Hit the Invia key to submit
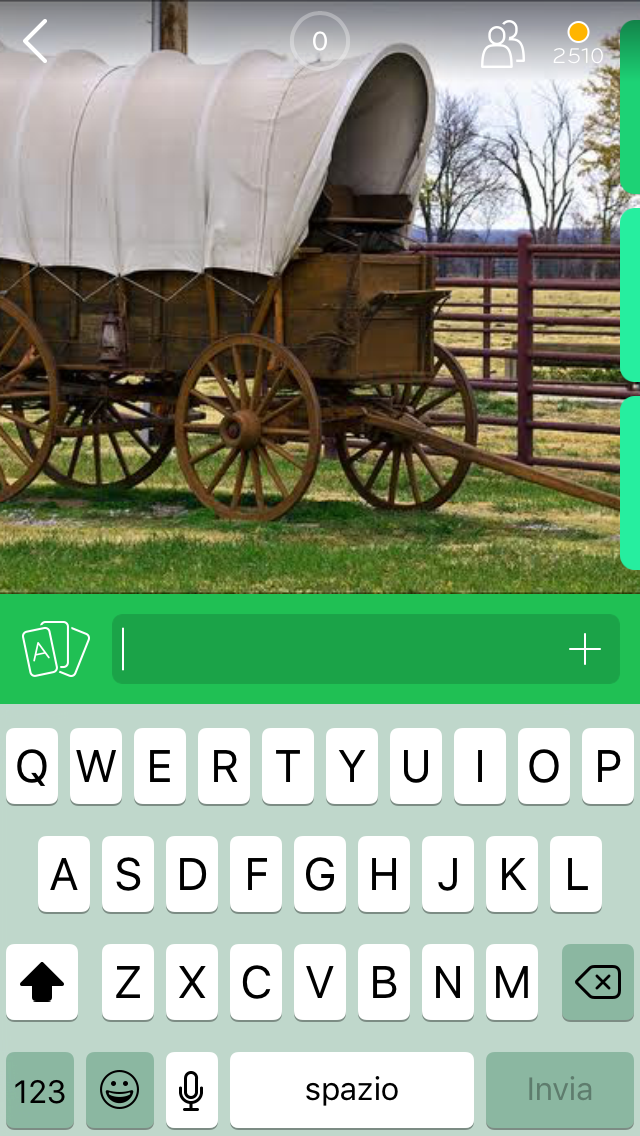The image size is (640, 1136). (x=559, y=1089)
